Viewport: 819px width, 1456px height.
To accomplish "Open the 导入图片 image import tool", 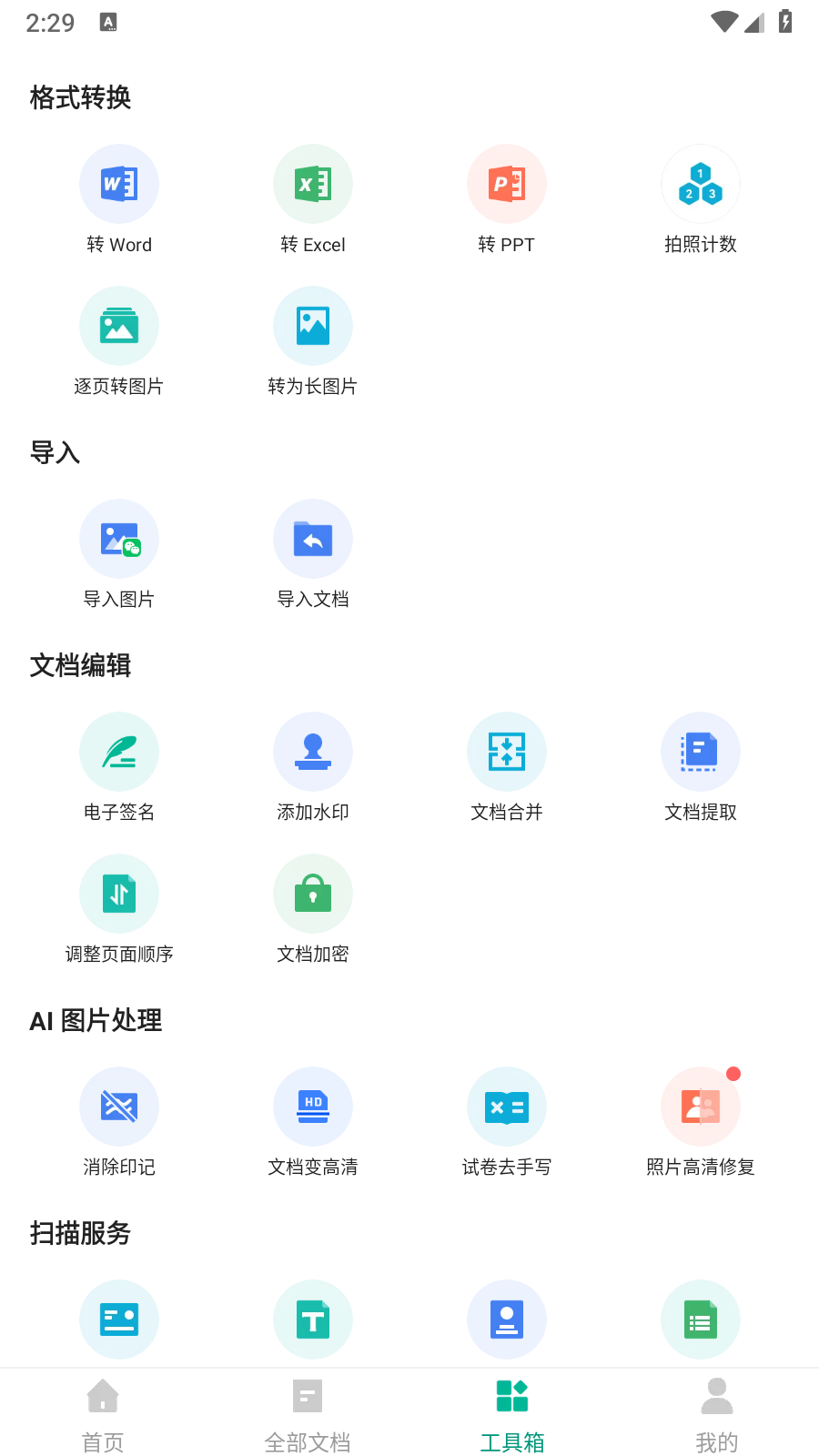I will coord(119,555).
